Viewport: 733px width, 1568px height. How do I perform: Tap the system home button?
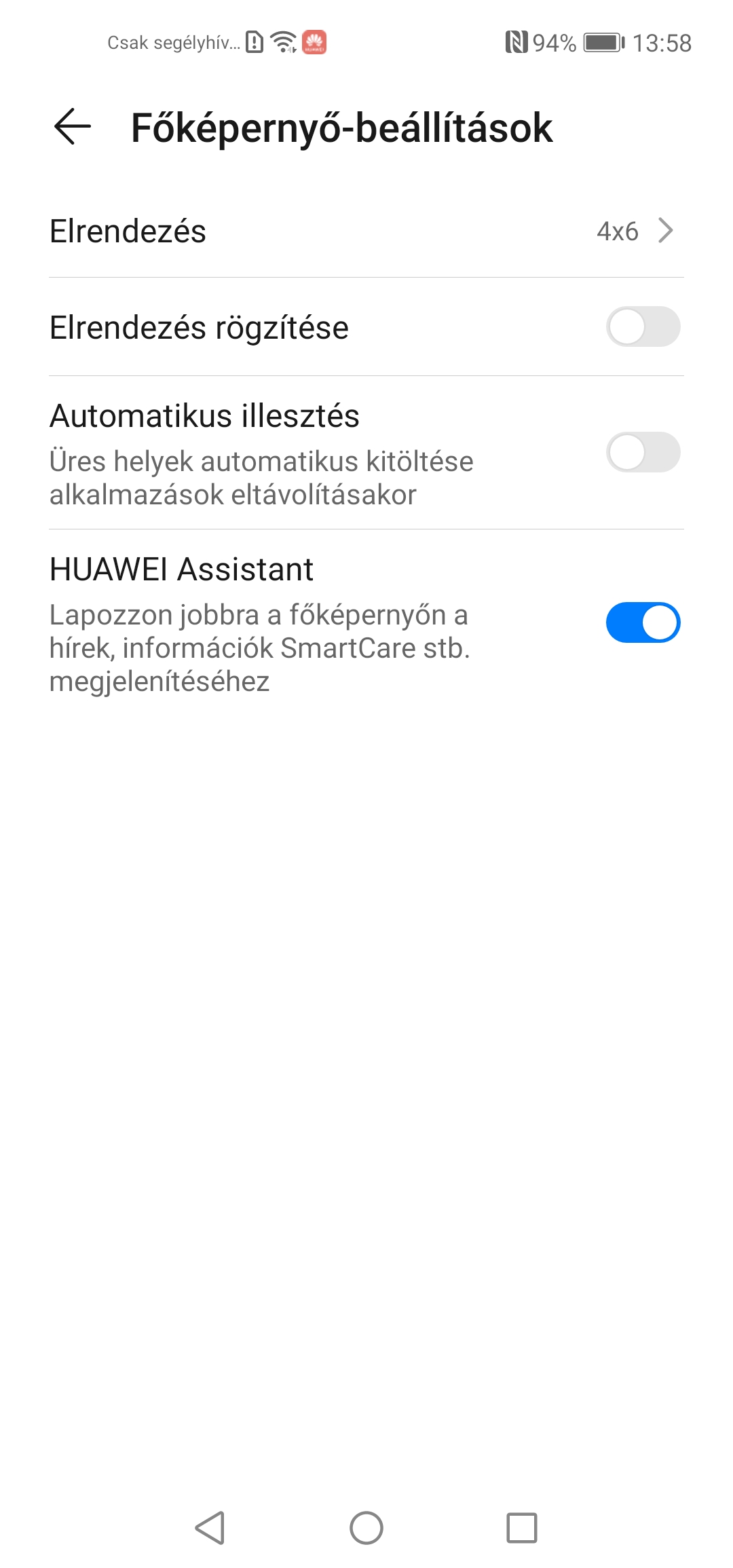pos(366,1528)
